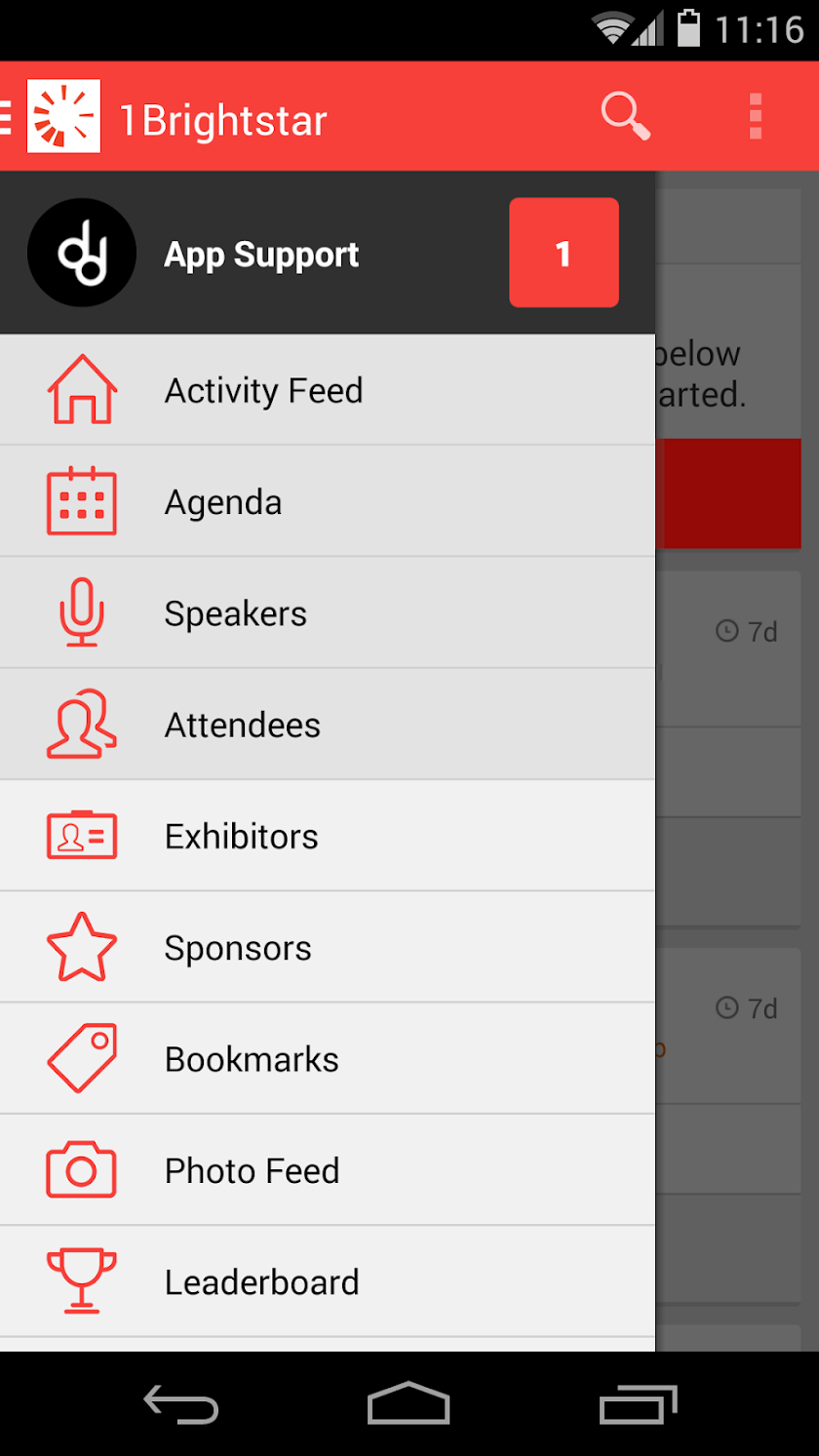Tap the system back button

(181, 1405)
